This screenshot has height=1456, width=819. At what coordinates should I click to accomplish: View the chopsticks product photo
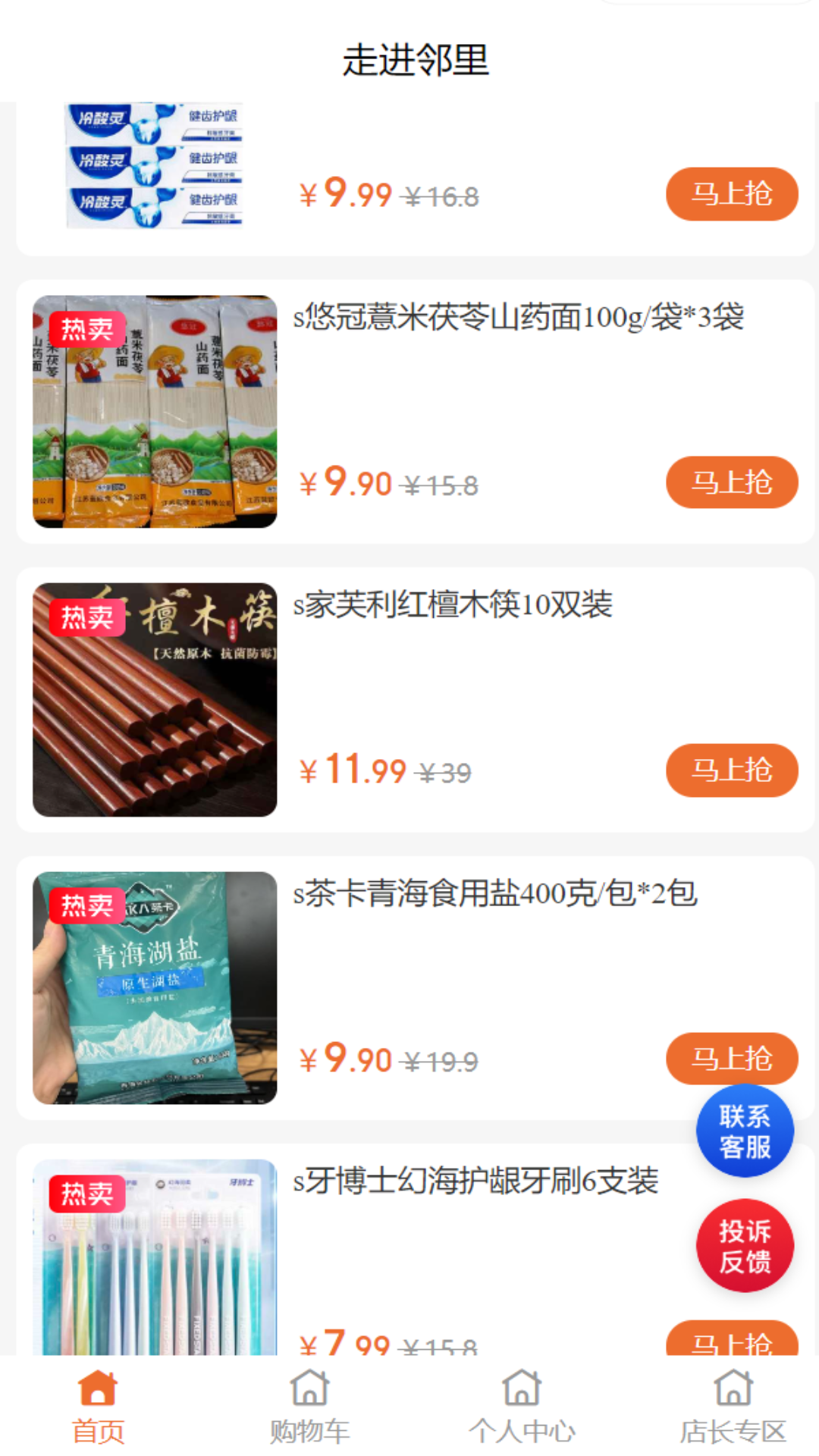[155, 701]
